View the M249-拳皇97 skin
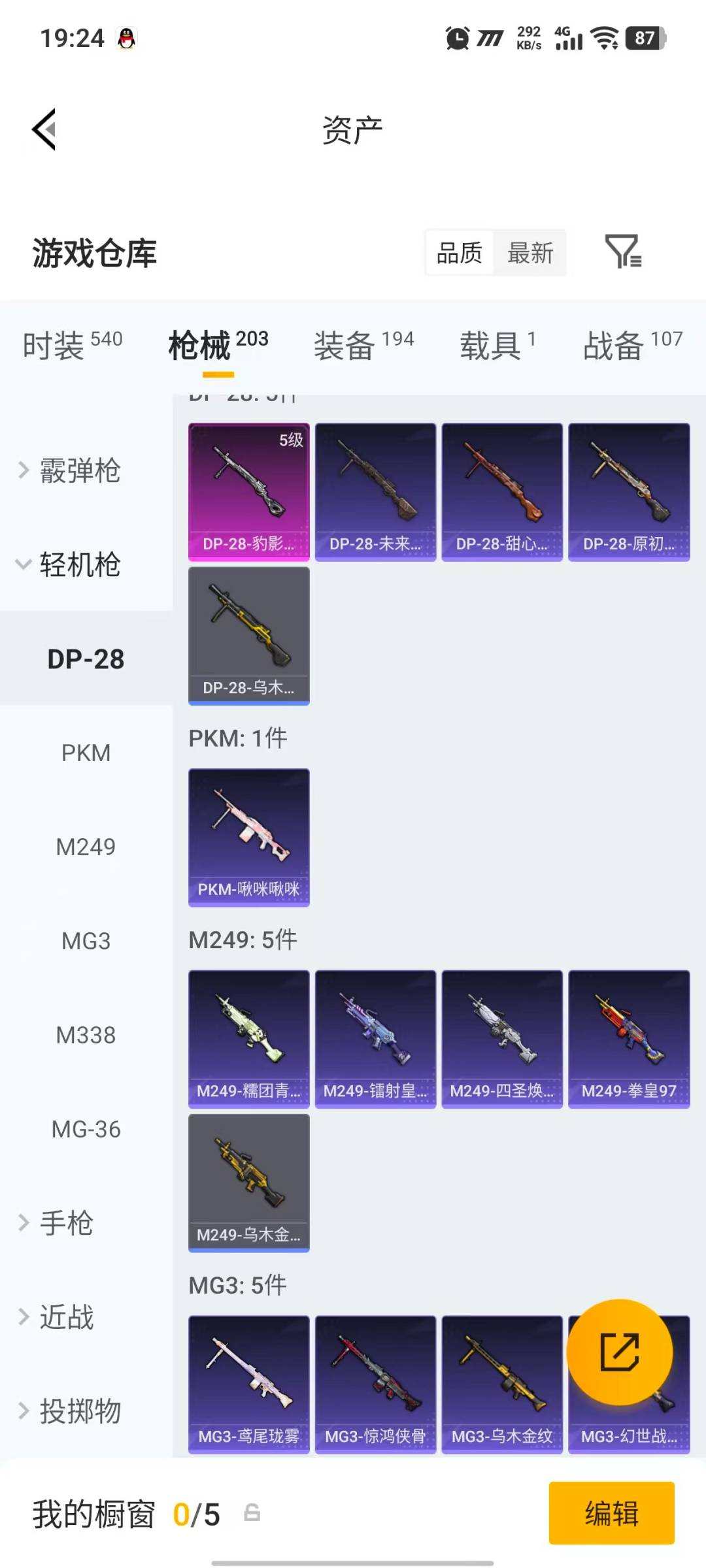 click(628, 1039)
